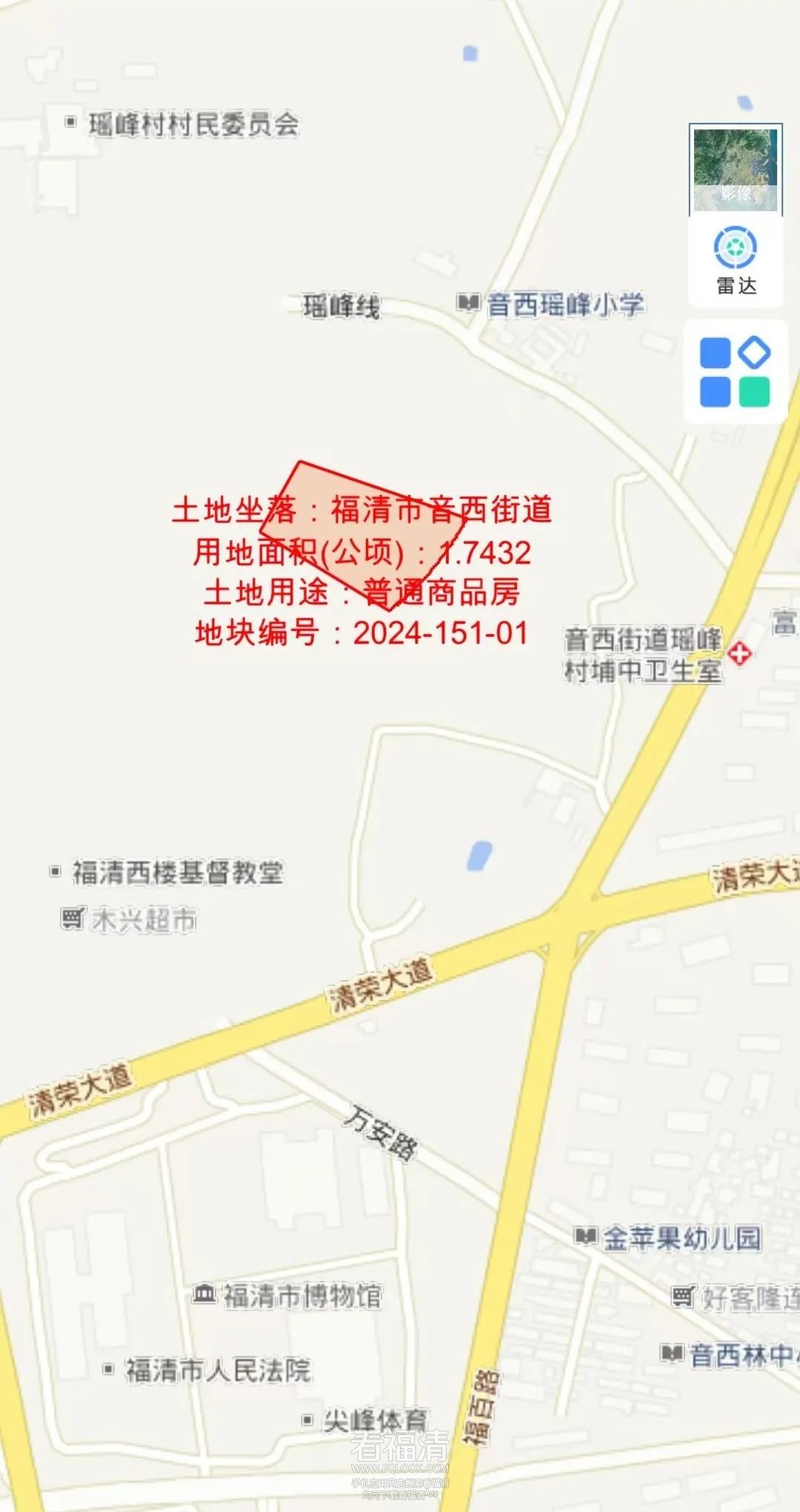Open the 雷达 radar tool

click(x=736, y=261)
